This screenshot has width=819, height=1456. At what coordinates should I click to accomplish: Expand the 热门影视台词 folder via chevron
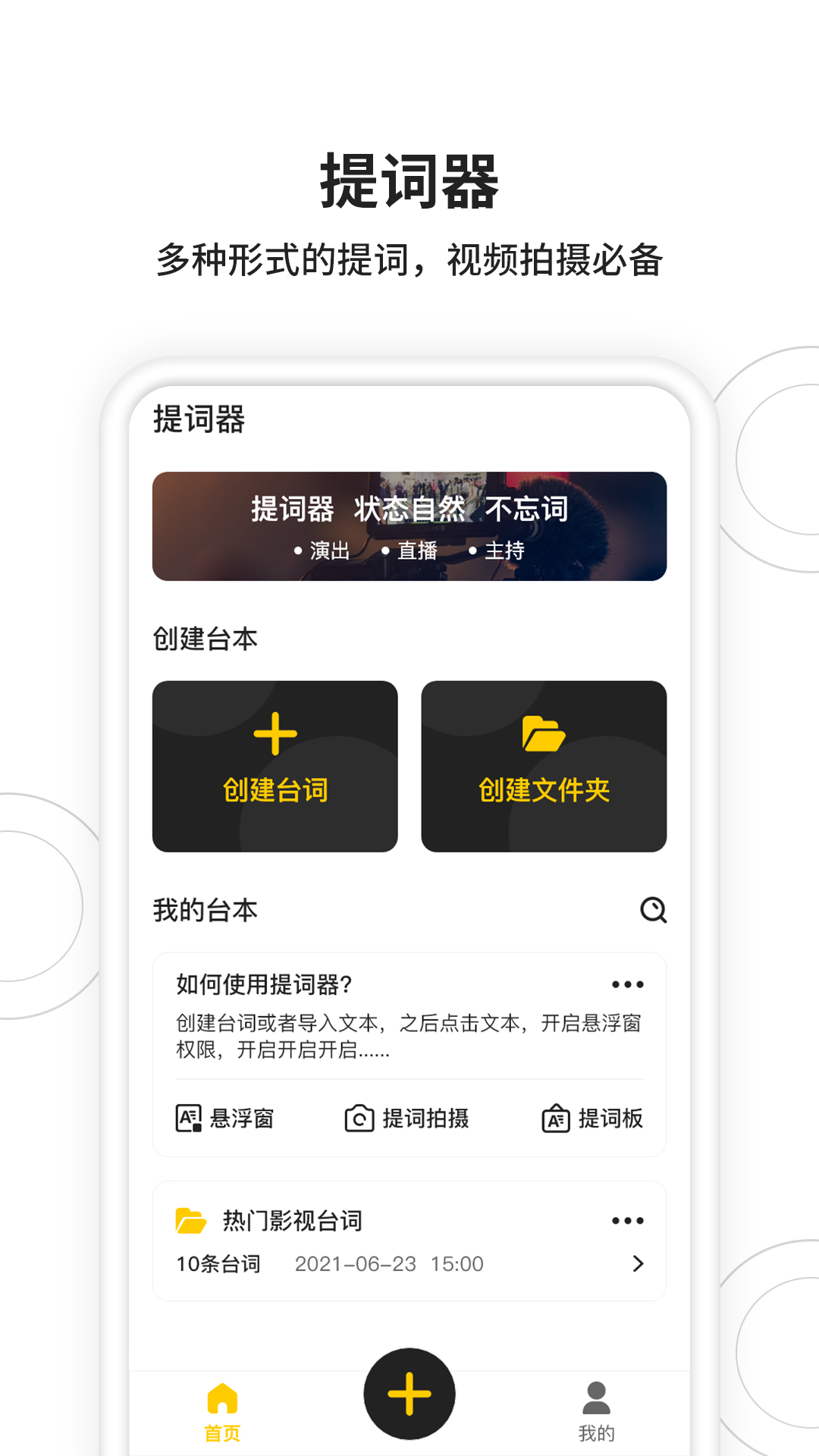[637, 1264]
